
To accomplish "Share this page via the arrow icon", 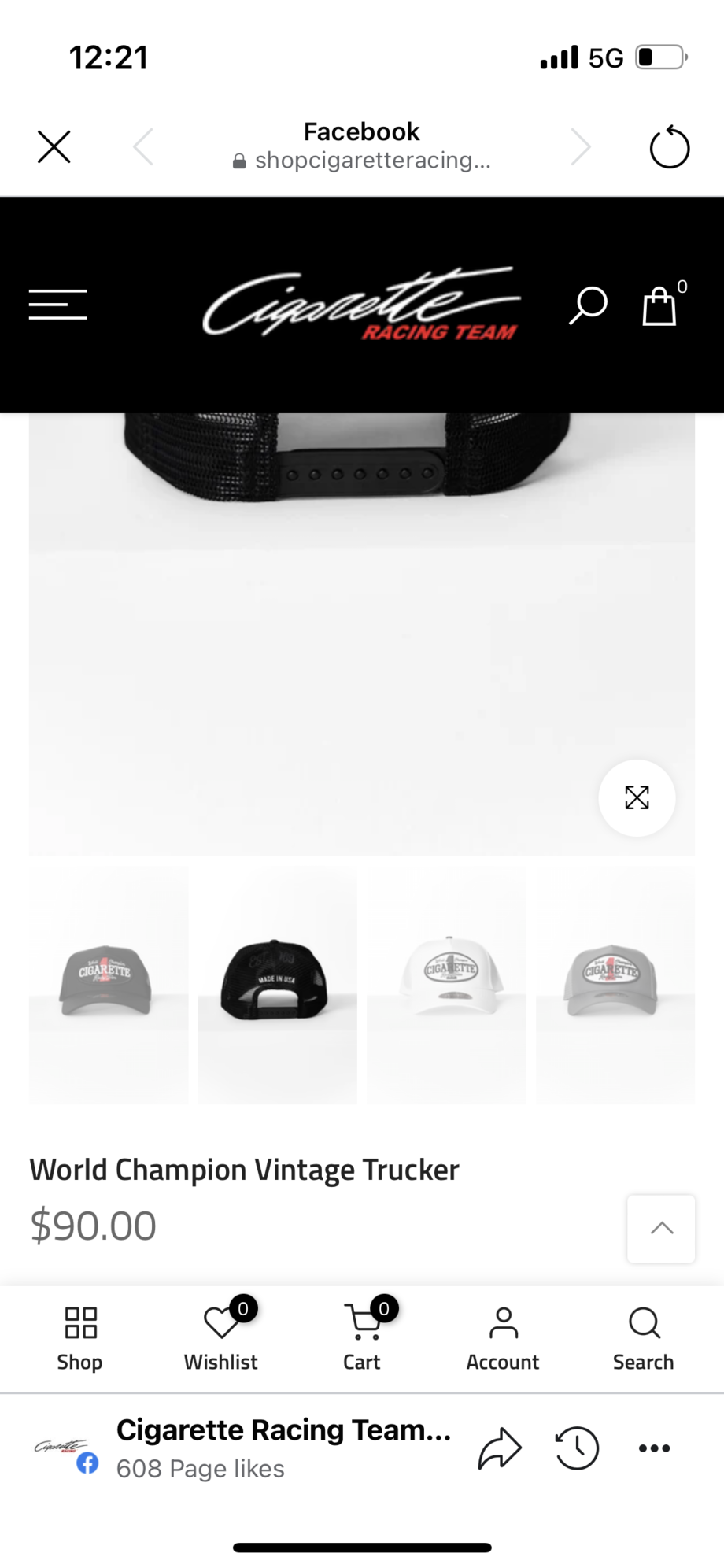I will tap(500, 1448).
